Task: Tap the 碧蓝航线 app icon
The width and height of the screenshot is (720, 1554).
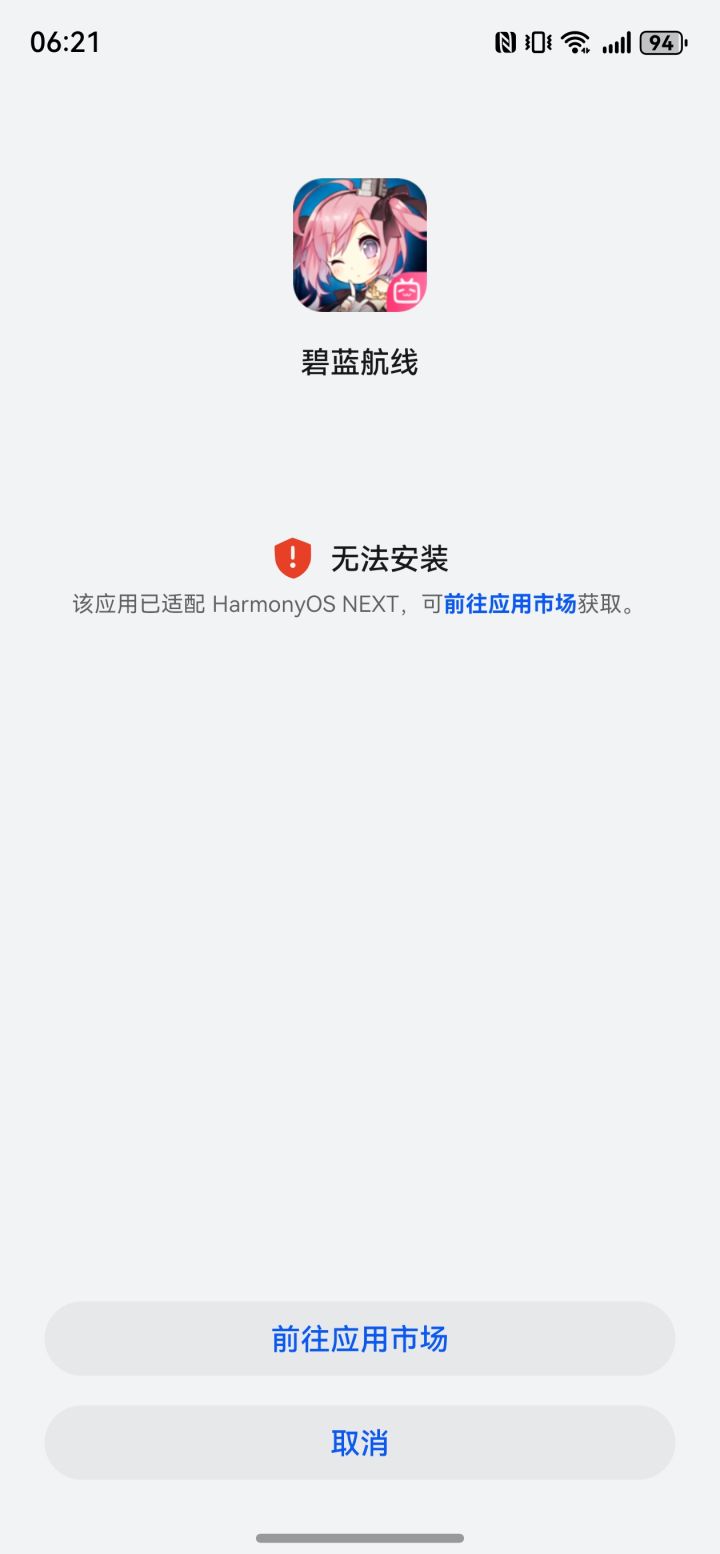Action: 360,245
